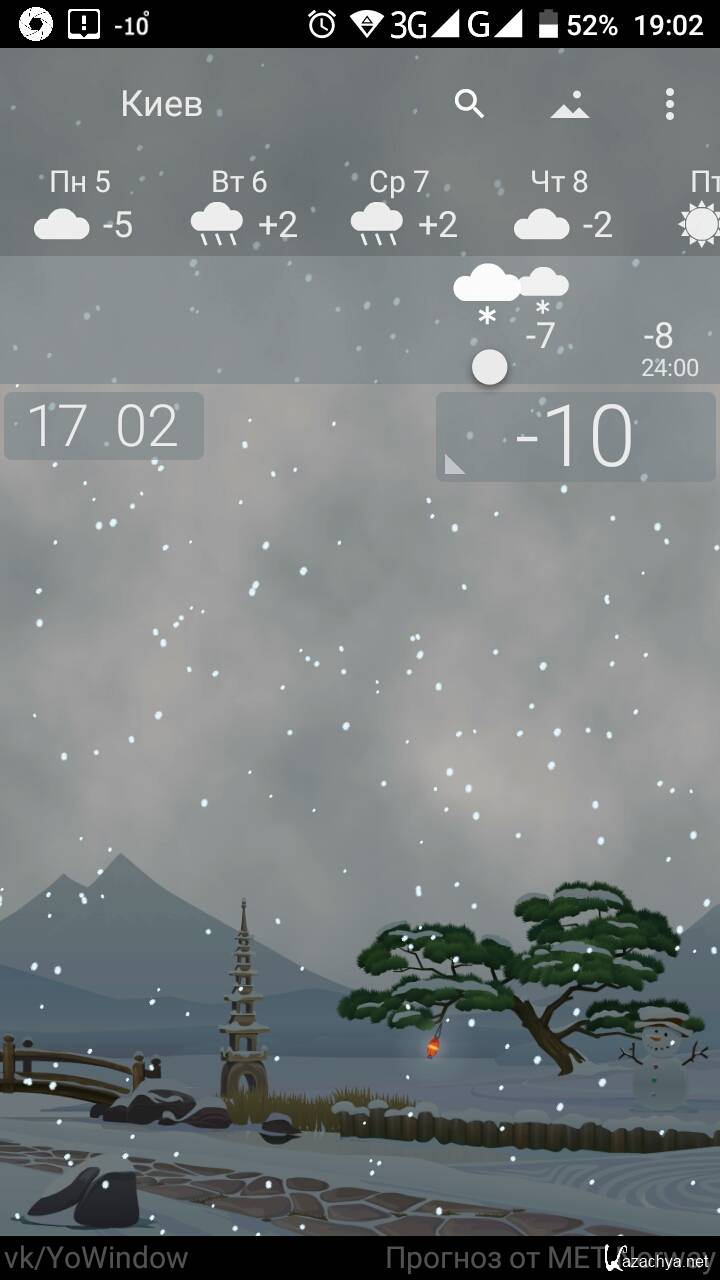
Task: Open the location search magnifier
Action: coord(469,103)
